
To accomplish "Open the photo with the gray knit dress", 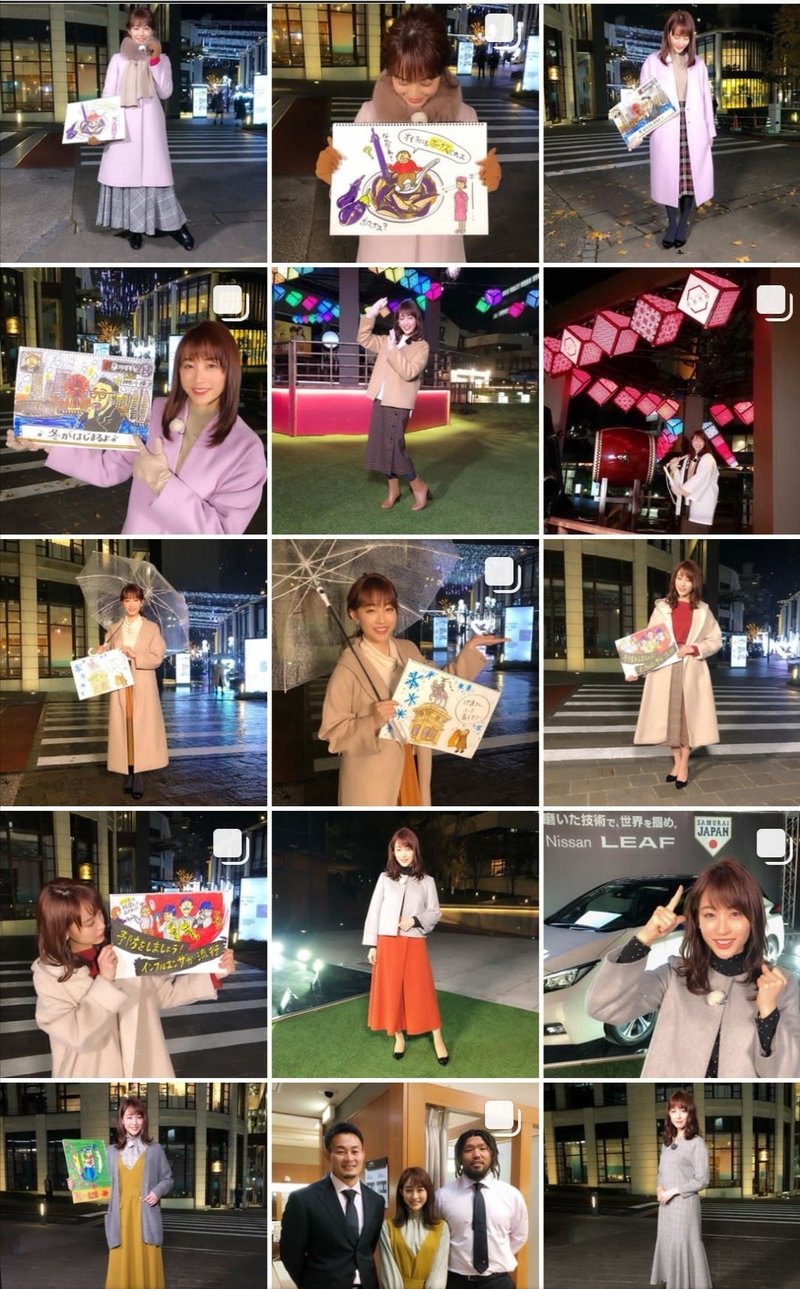I will pos(672,1185).
